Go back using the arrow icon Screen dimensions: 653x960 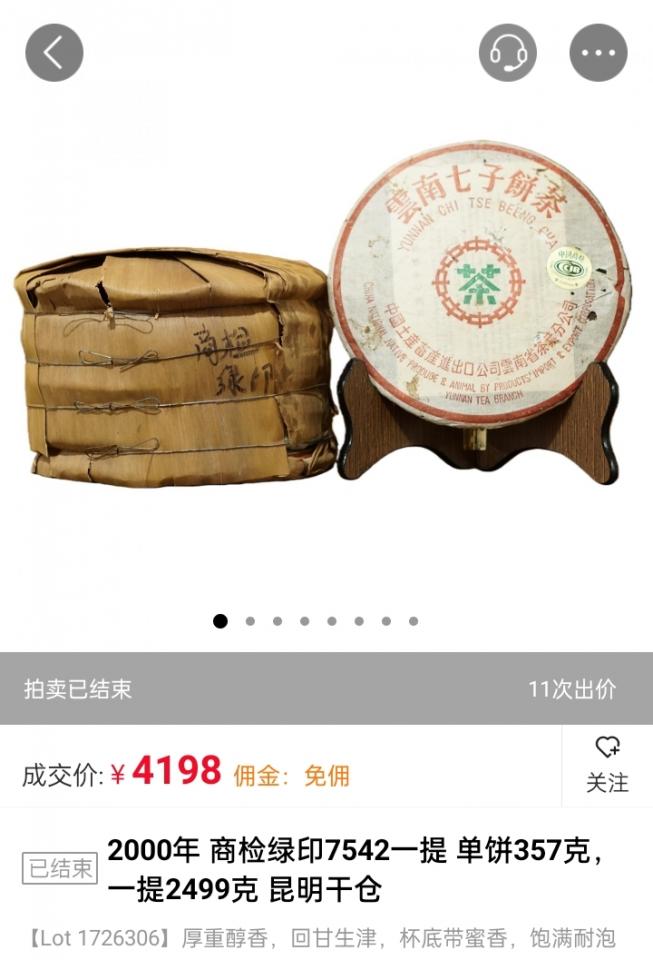(x=54, y=53)
